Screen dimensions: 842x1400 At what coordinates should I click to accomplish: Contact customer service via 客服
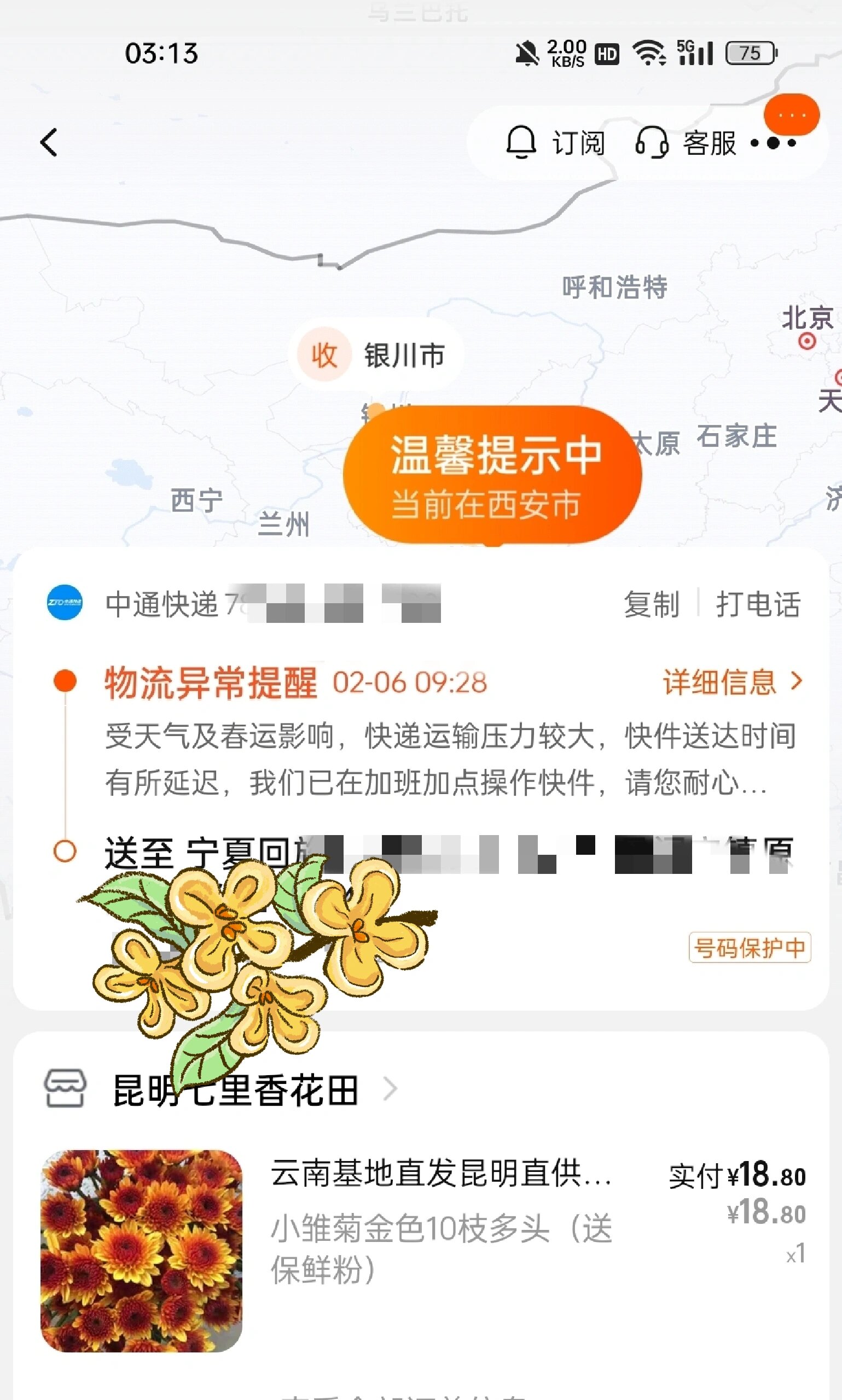(x=686, y=142)
